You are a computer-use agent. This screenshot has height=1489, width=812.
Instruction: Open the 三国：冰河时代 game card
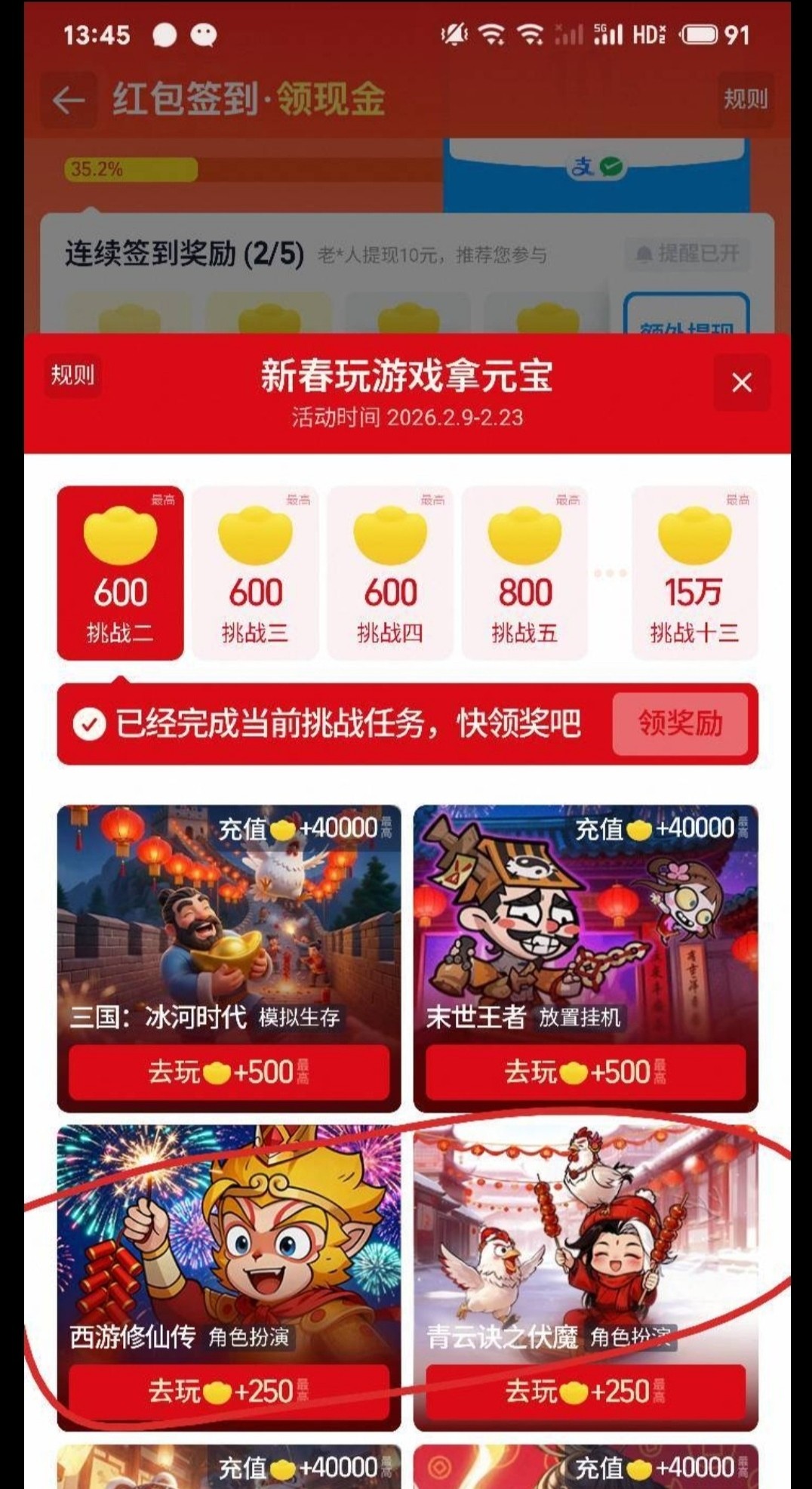pos(229,921)
